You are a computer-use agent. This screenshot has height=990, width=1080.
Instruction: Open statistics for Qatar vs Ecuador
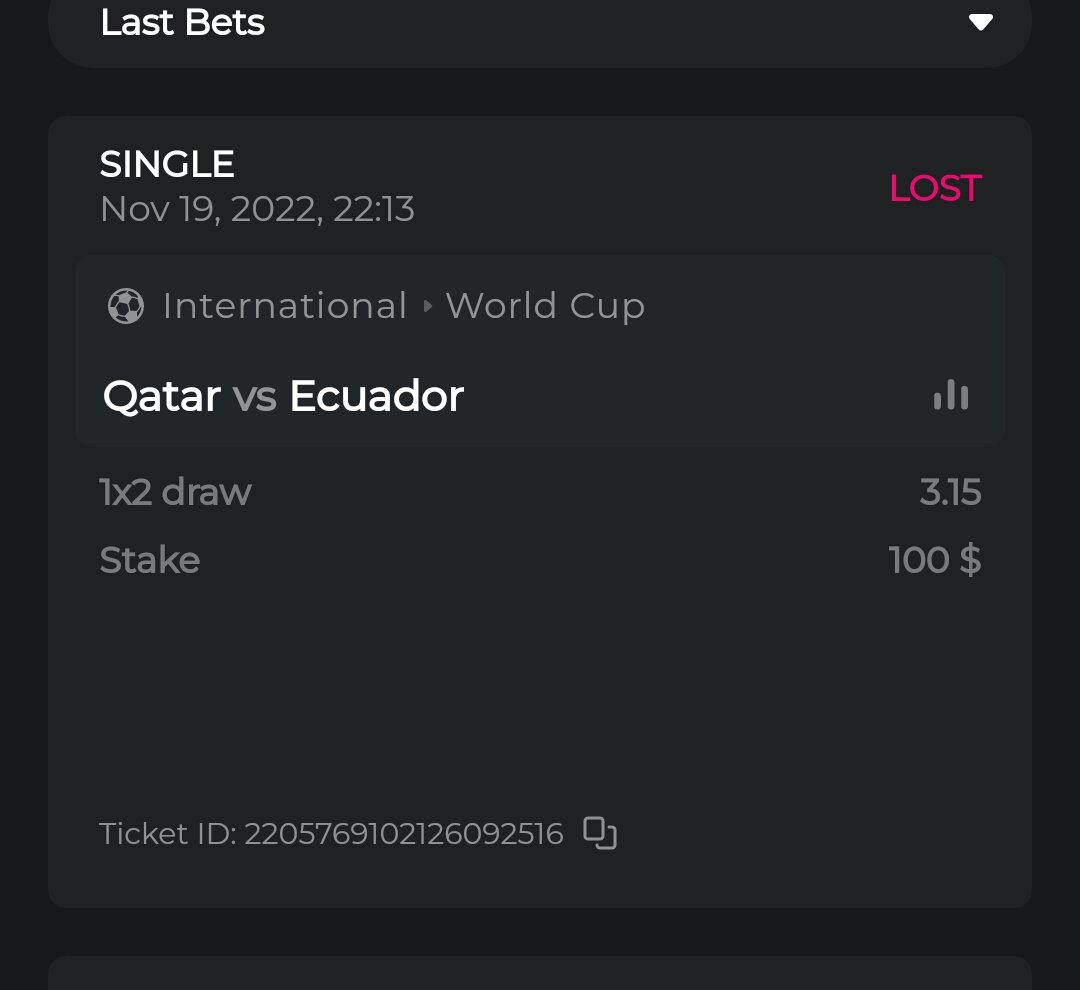coord(950,396)
